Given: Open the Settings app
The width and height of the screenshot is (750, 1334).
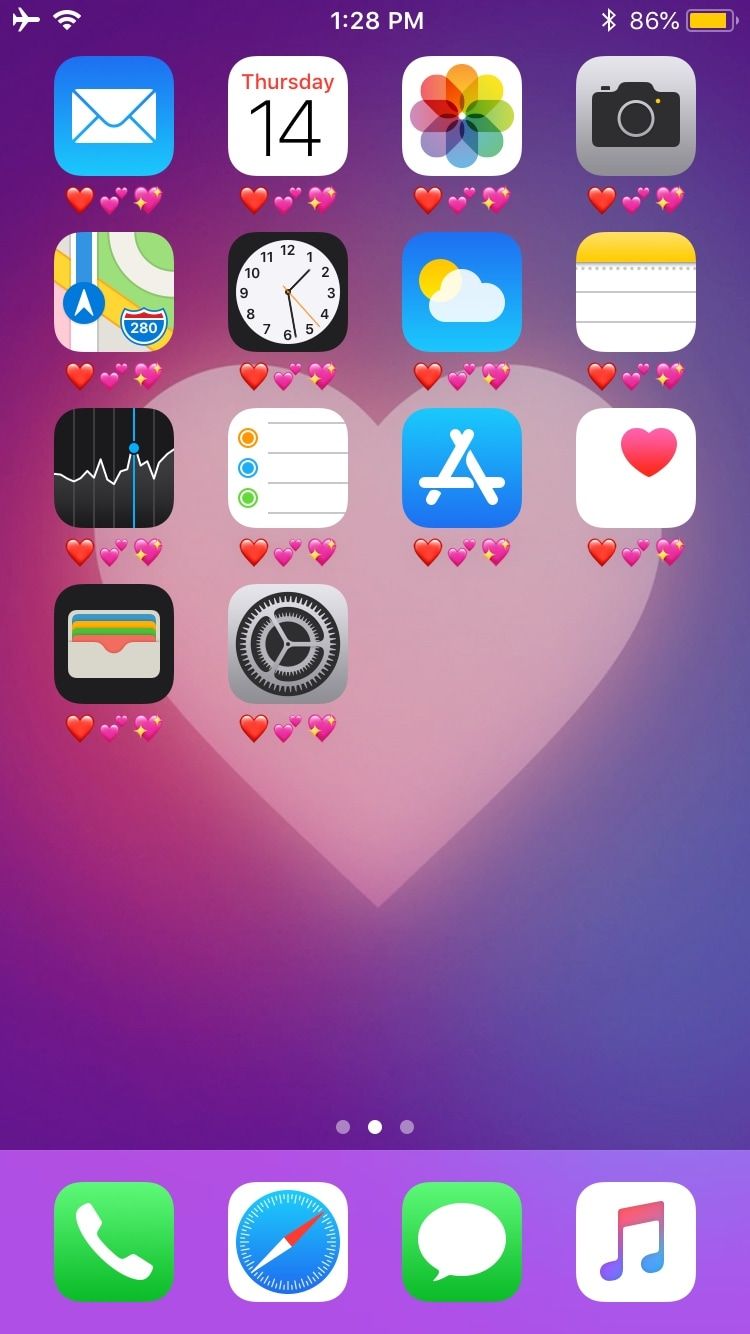Looking at the screenshot, I should coord(288,644).
